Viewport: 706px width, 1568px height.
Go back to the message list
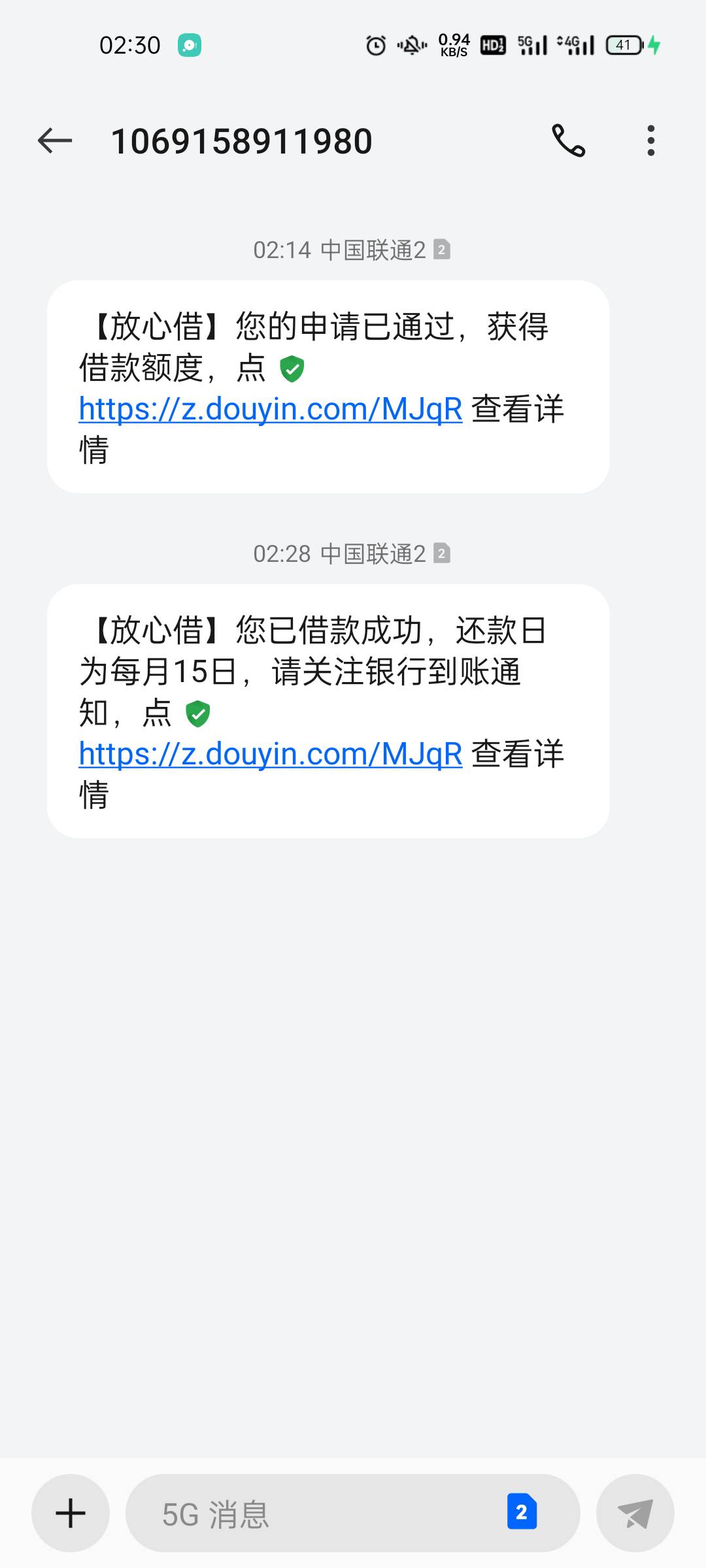[55, 140]
